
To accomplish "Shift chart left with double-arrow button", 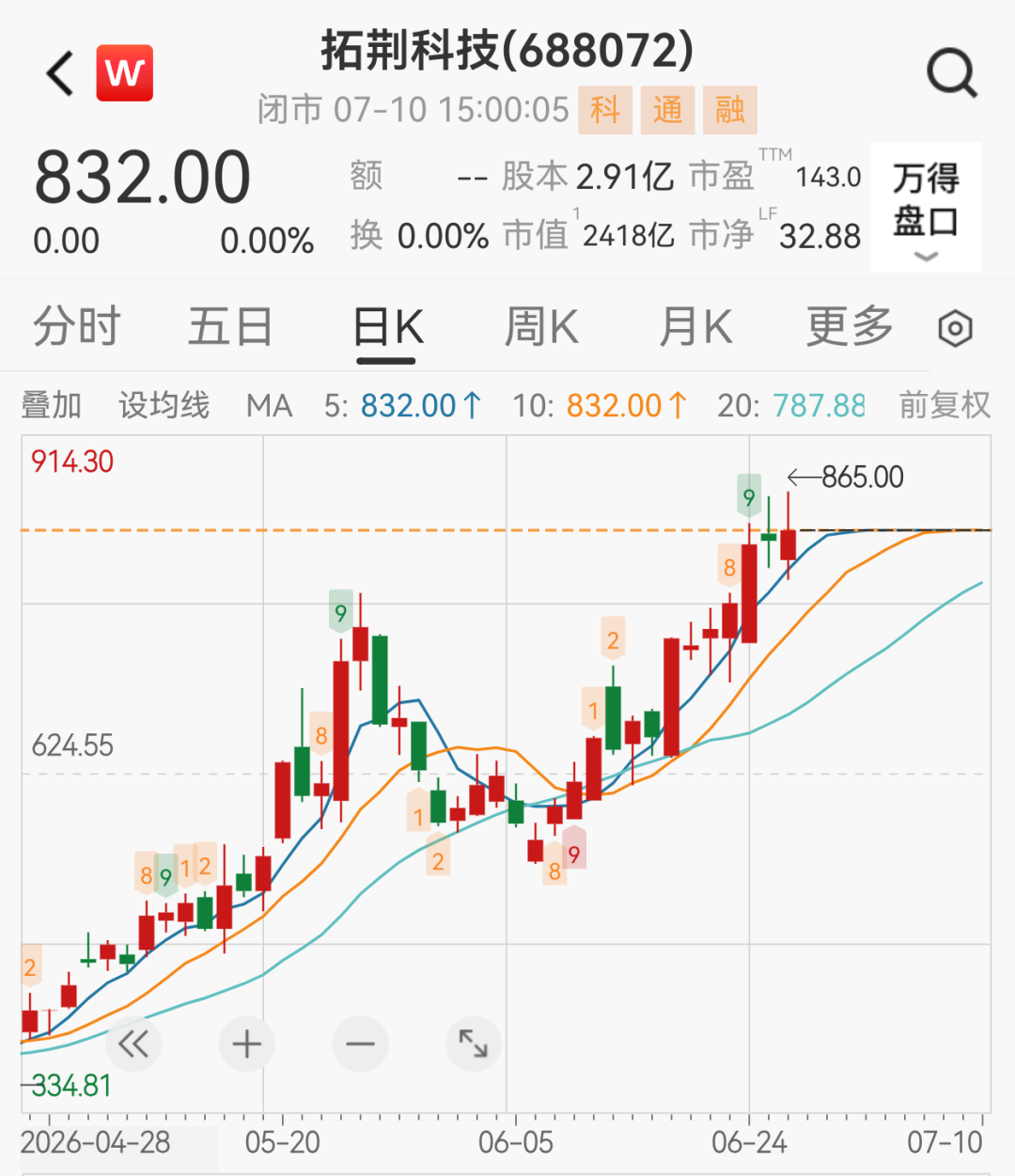I will click(x=133, y=1043).
